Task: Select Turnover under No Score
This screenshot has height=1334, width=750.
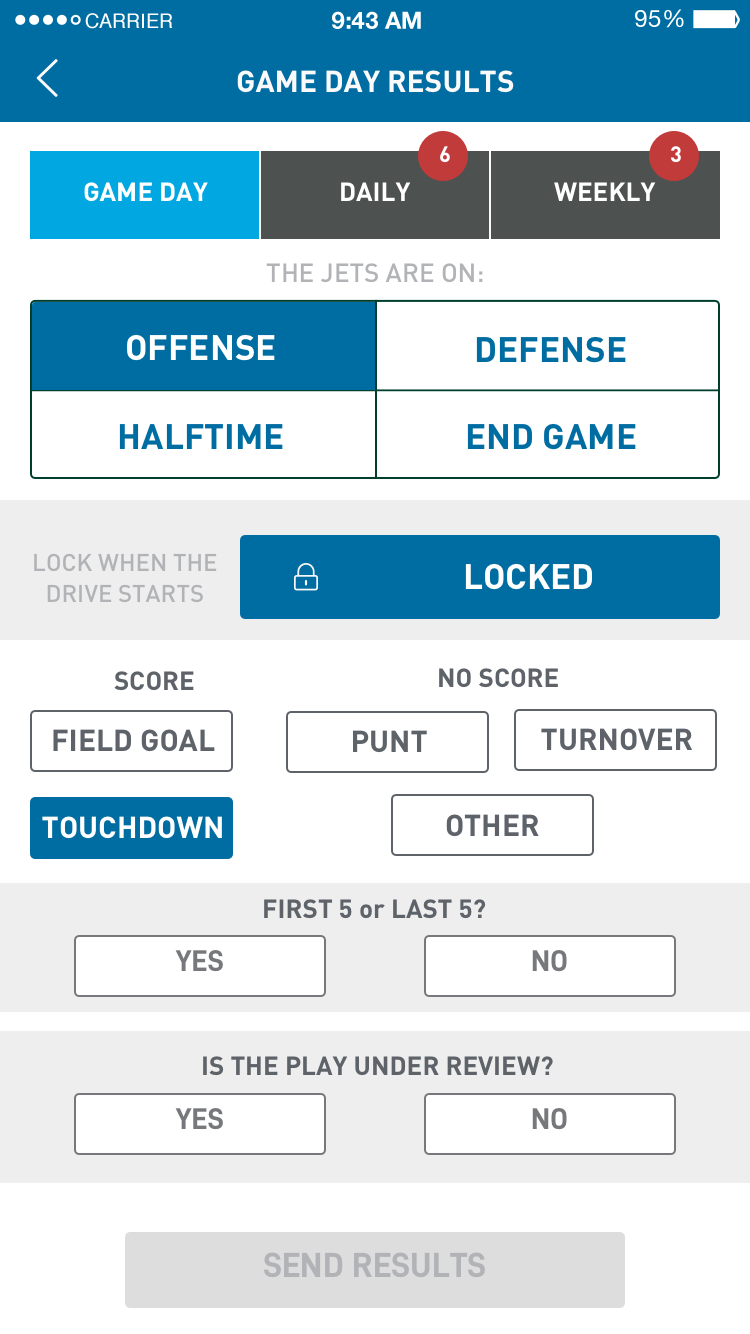Action: point(616,740)
